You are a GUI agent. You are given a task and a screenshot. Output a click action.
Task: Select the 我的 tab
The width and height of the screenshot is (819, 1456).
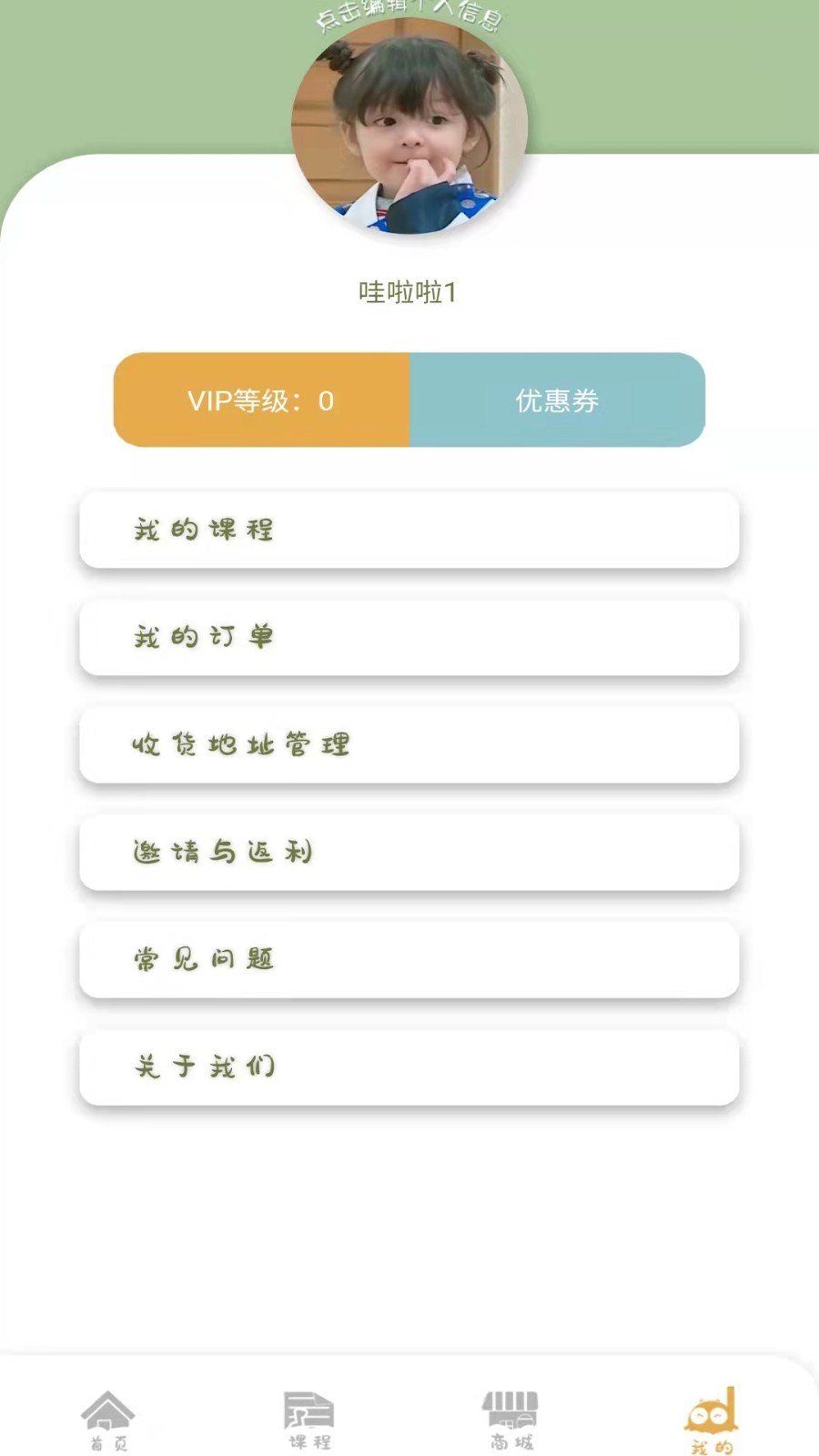pos(711,1420)
